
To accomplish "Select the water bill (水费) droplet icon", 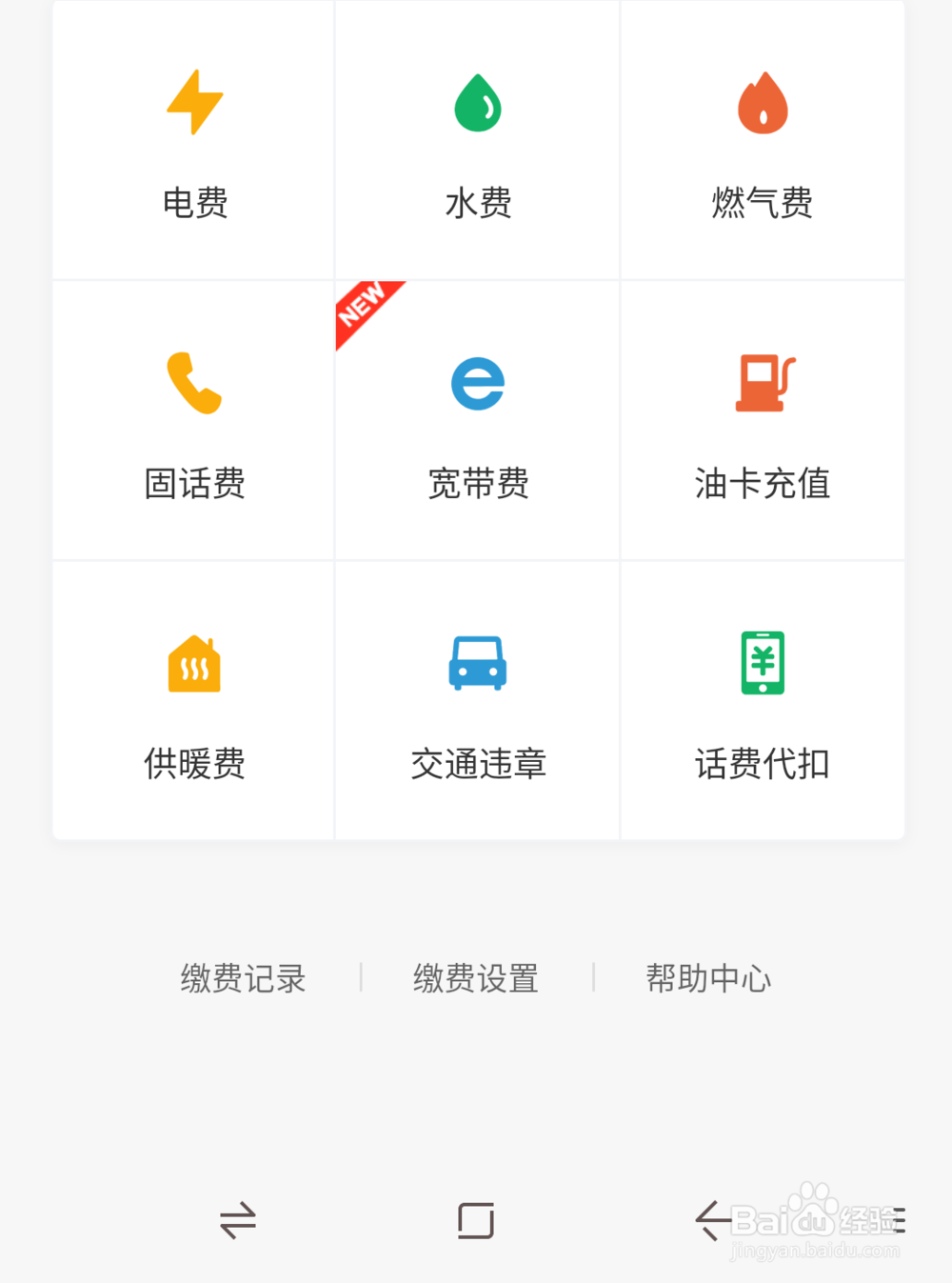I will click(477, 103).
